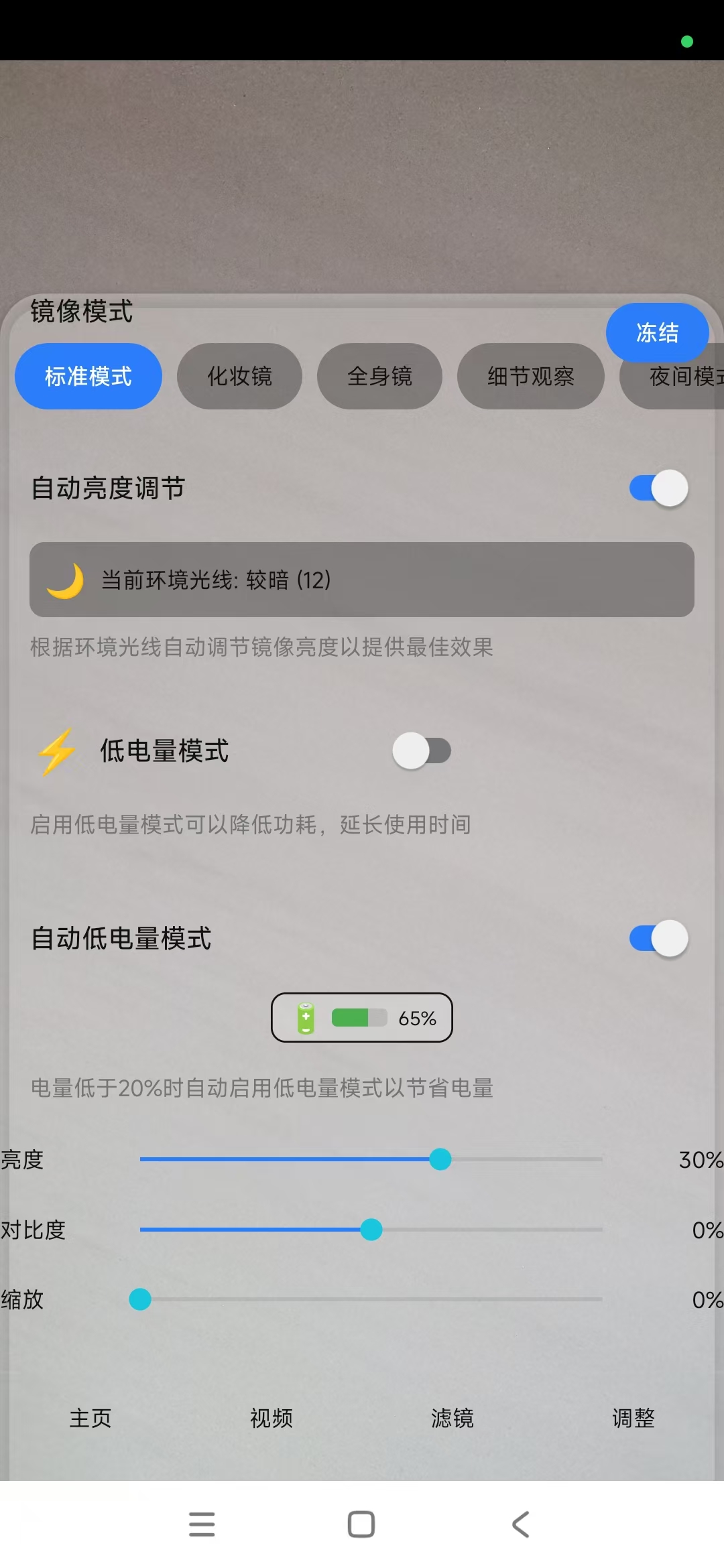The height and width of the screenshot is (1568, 724).
Task: Tap the system back button
Action: [x=521, y=1524]
